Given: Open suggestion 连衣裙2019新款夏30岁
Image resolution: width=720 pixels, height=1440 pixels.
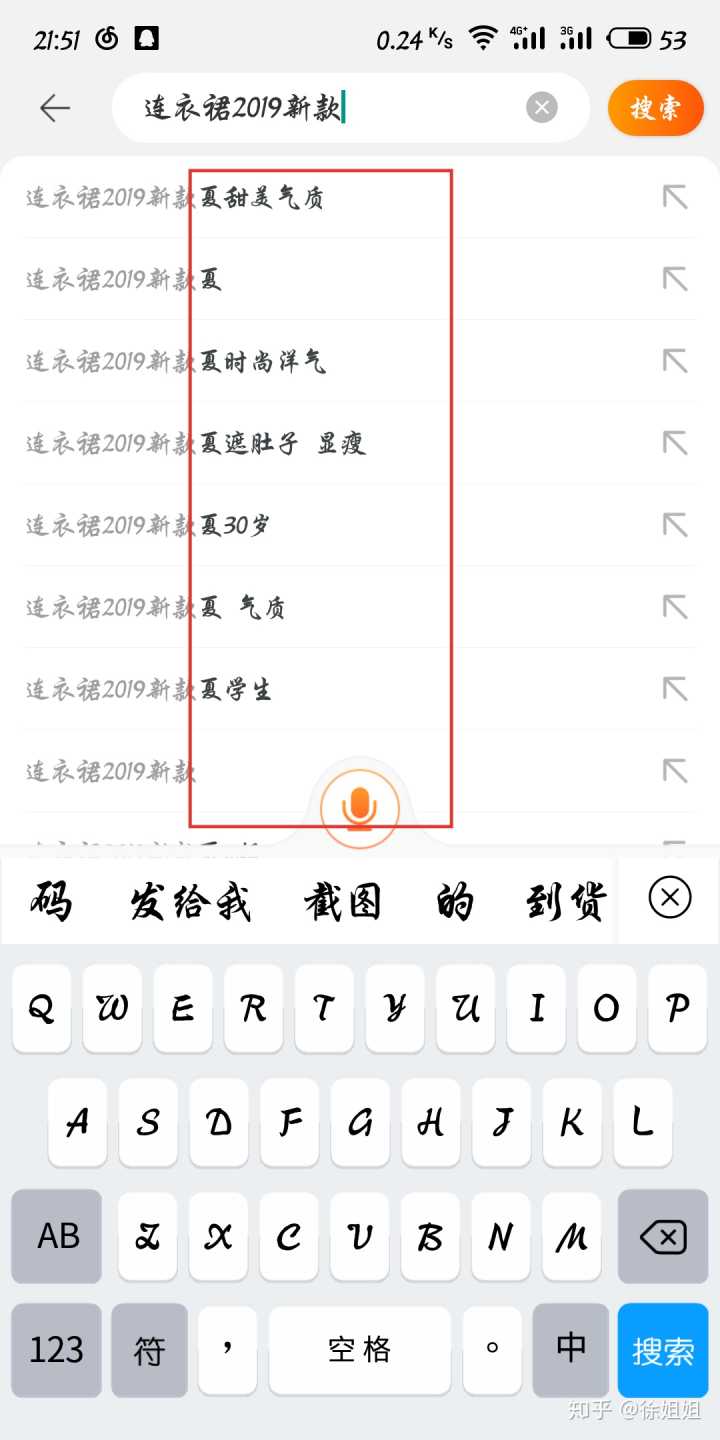Looking at the screenshot, I should tap(148, 525).
